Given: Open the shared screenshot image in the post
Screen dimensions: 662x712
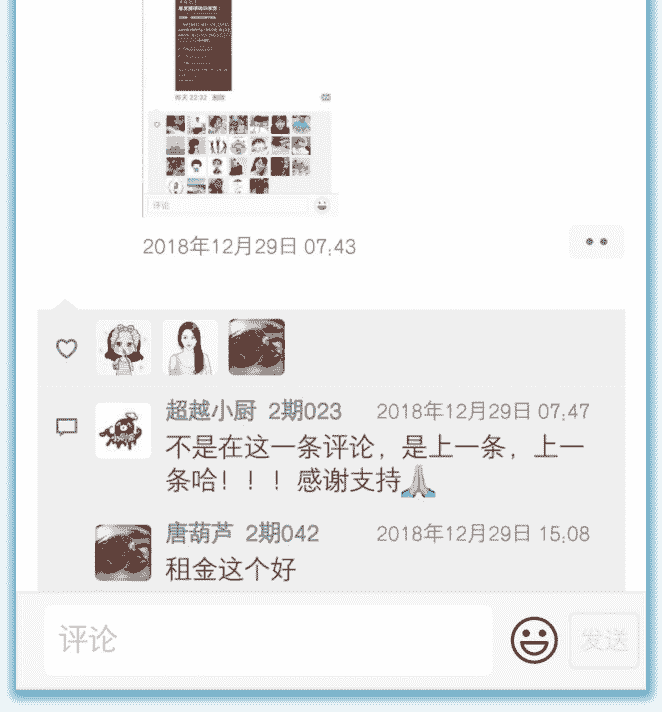Looking at the screenshot, I should (x=240, y=108).
